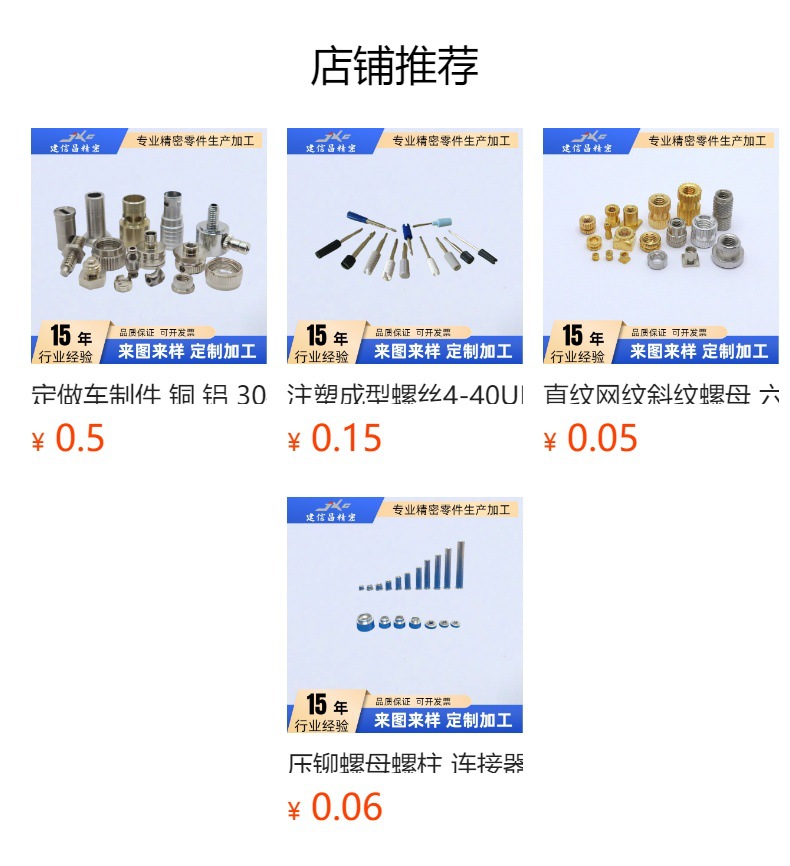View the 直纹网纹斜纹螺母 product priced ¥0.05
Screen dimensions: 790x866
coord(660,246)
